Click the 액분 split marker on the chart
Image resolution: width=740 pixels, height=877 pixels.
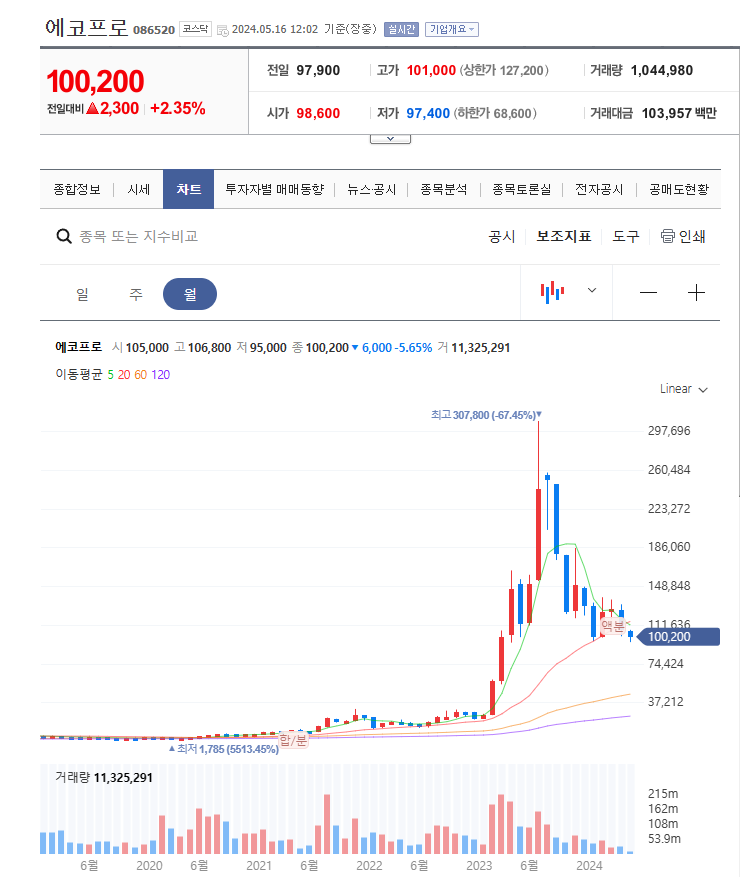[x=611, y=624]
